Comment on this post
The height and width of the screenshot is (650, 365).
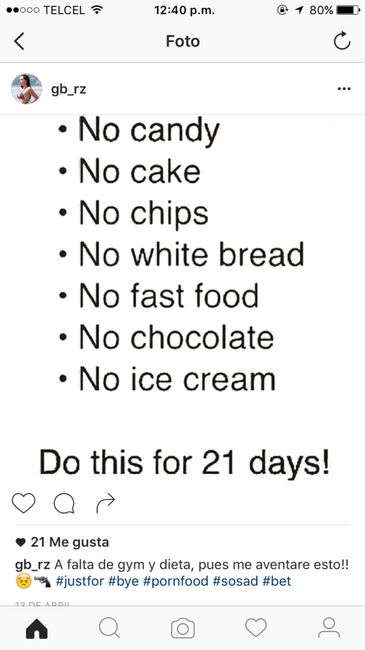(x=64, y=503)
